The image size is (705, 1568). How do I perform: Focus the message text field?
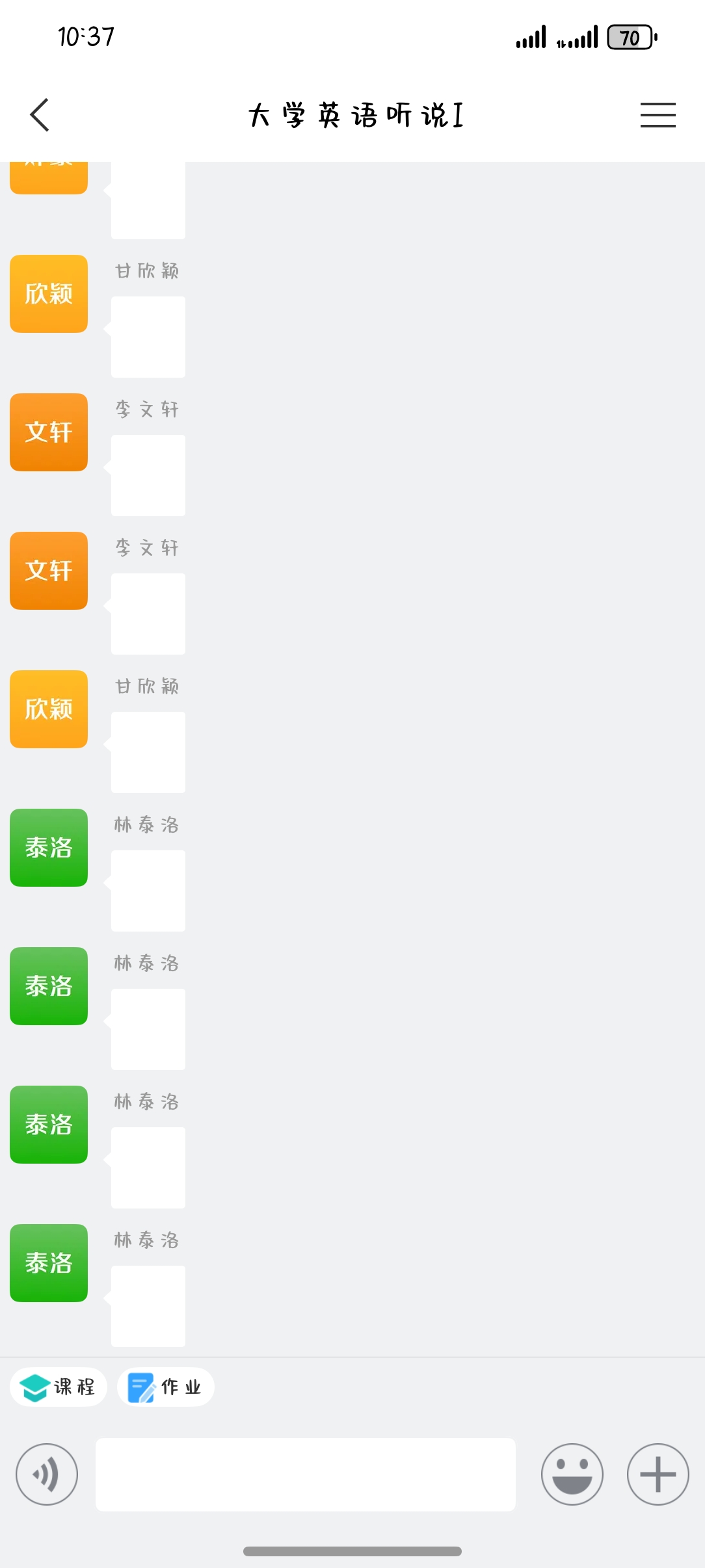click(x=305, y=1474)
